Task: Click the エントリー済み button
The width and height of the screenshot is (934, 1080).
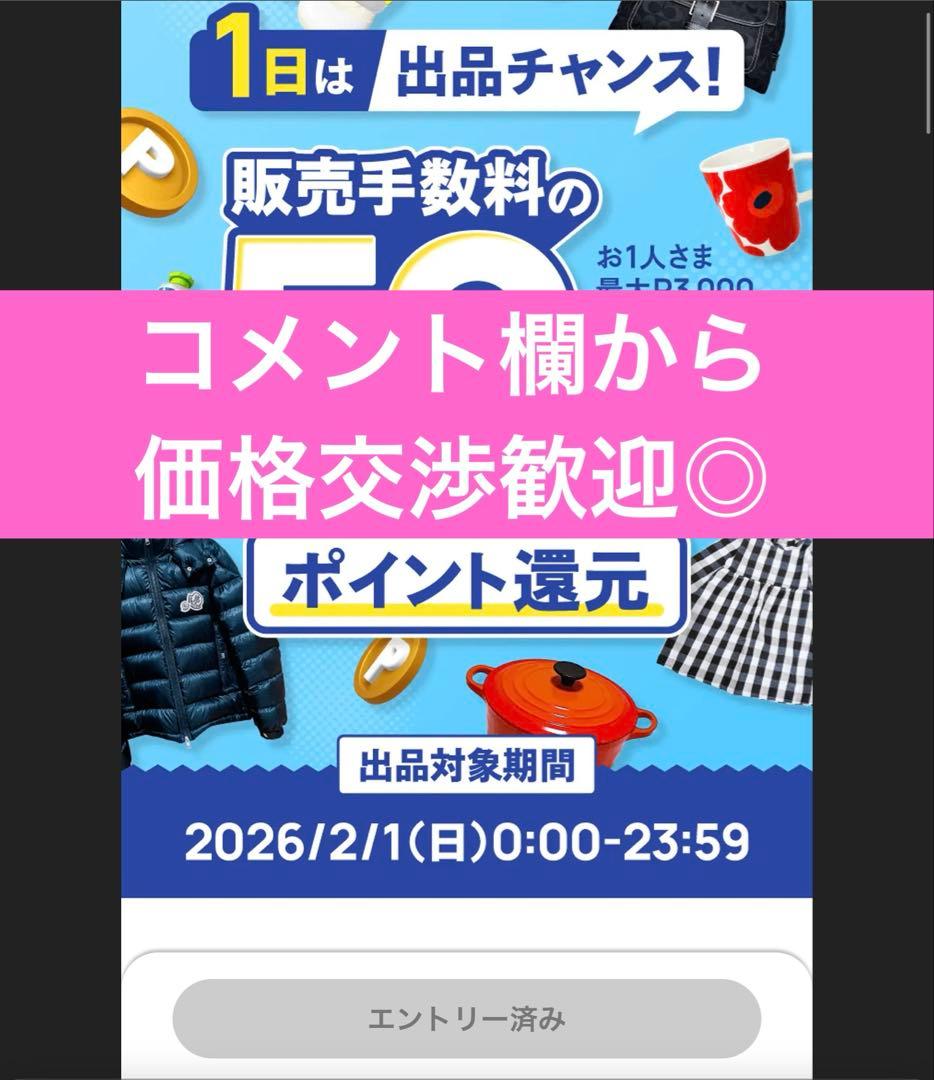Action: click(x=466, y=1017)
